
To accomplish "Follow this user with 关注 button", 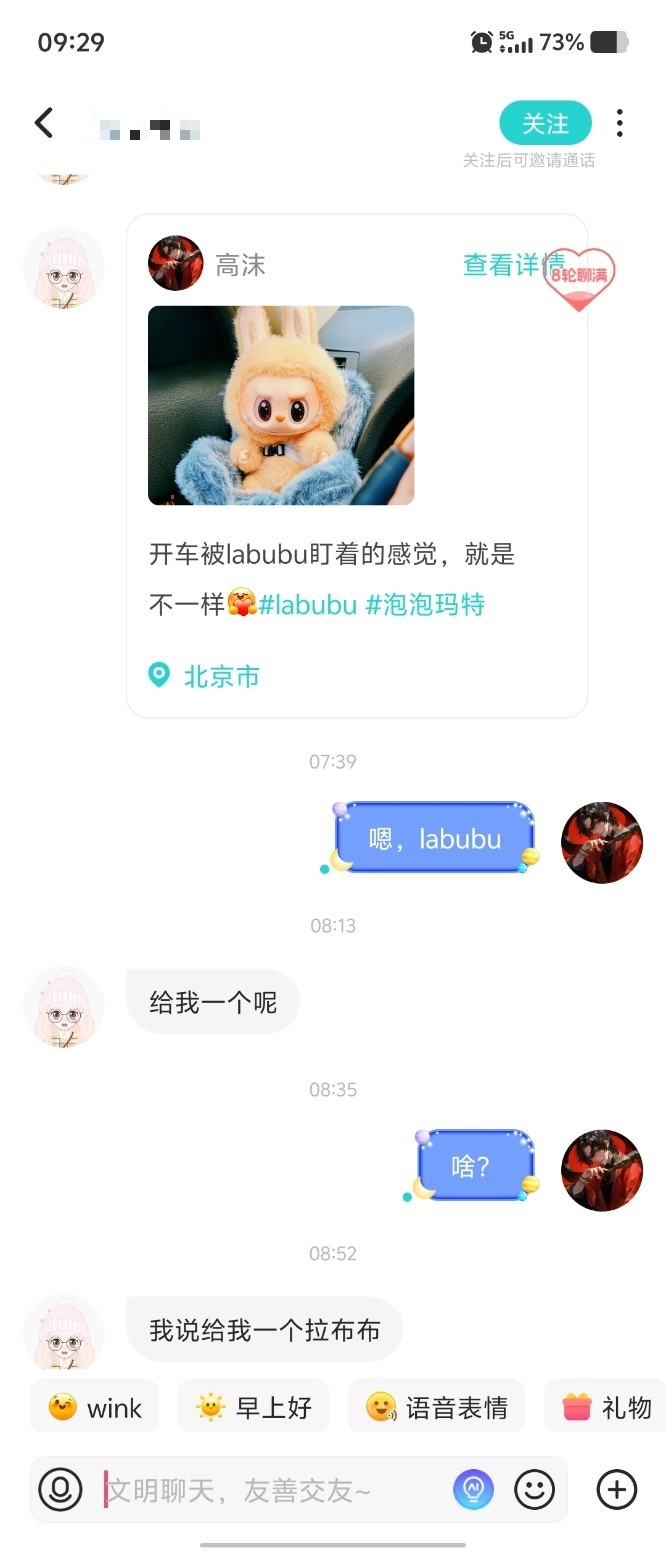I will (x=545, y=124).
